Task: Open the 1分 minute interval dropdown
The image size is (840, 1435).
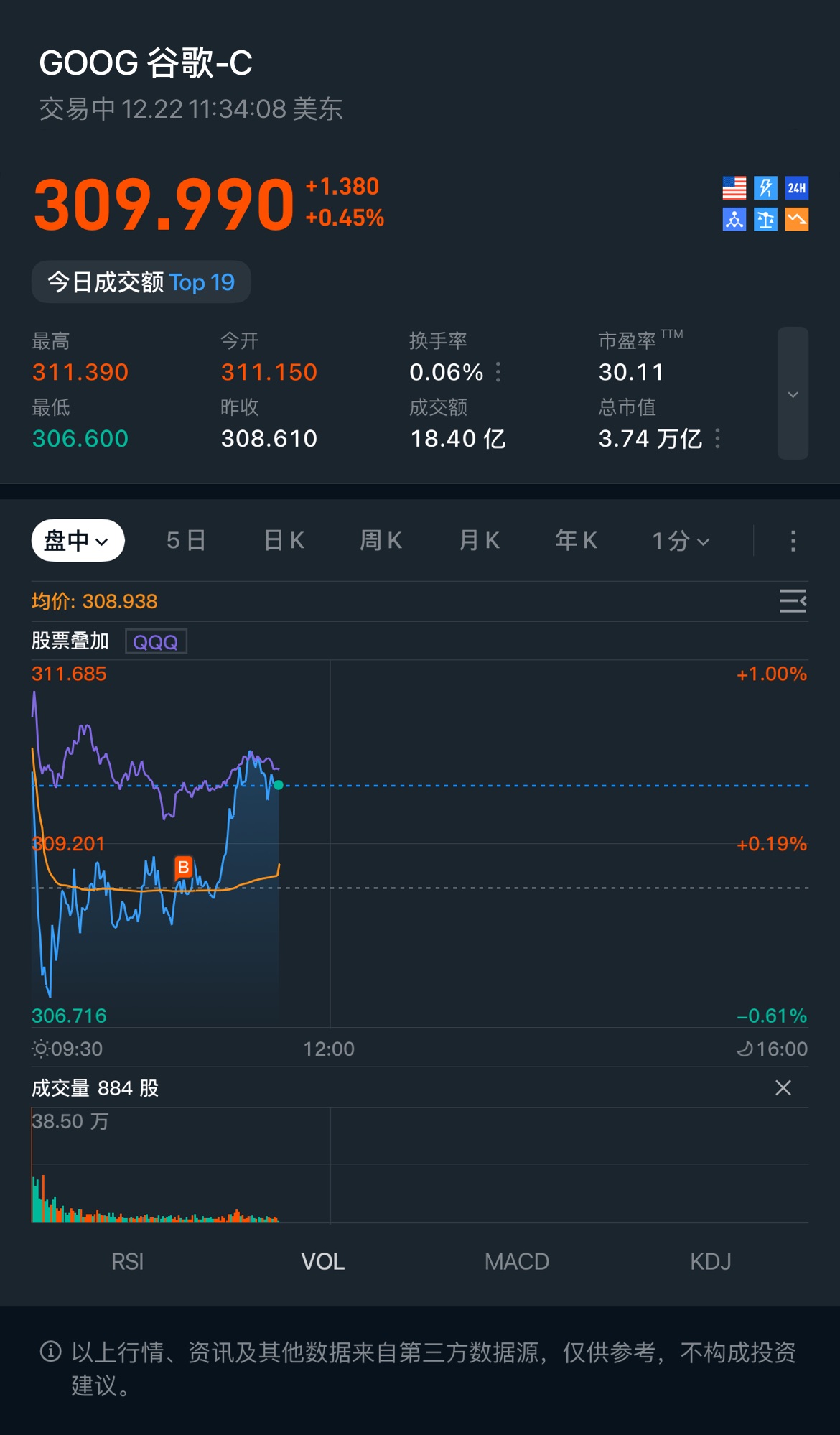Action: tap(681, 540)
